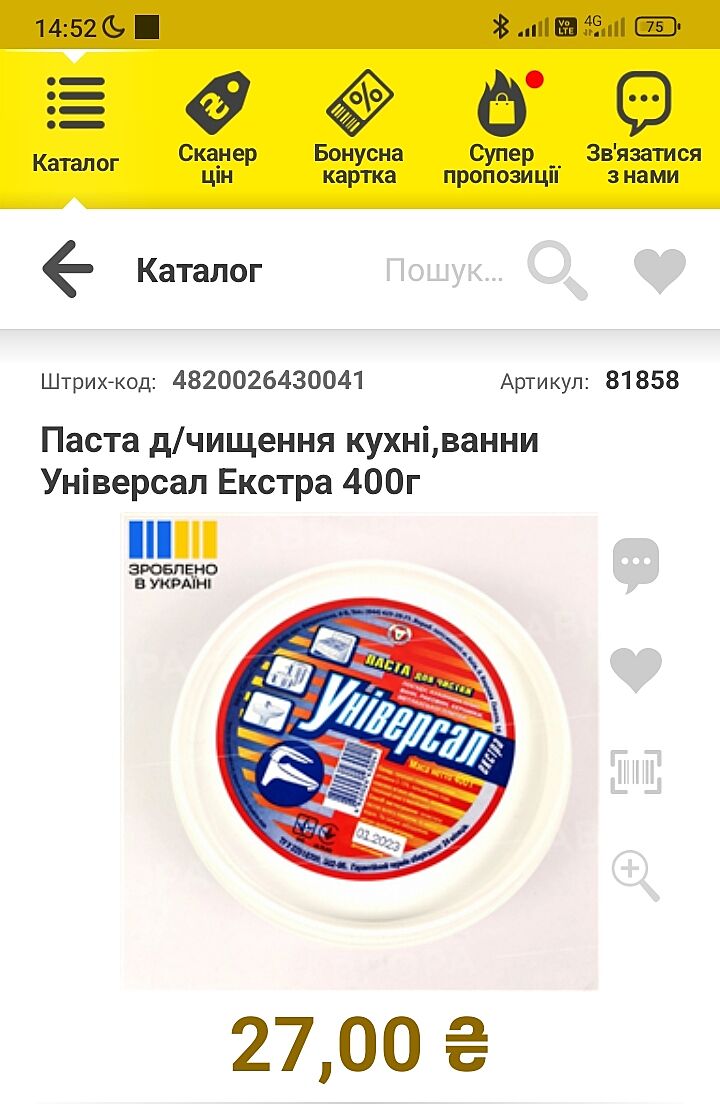
Task: Zoom in on the product image
Action: point(636,876)
